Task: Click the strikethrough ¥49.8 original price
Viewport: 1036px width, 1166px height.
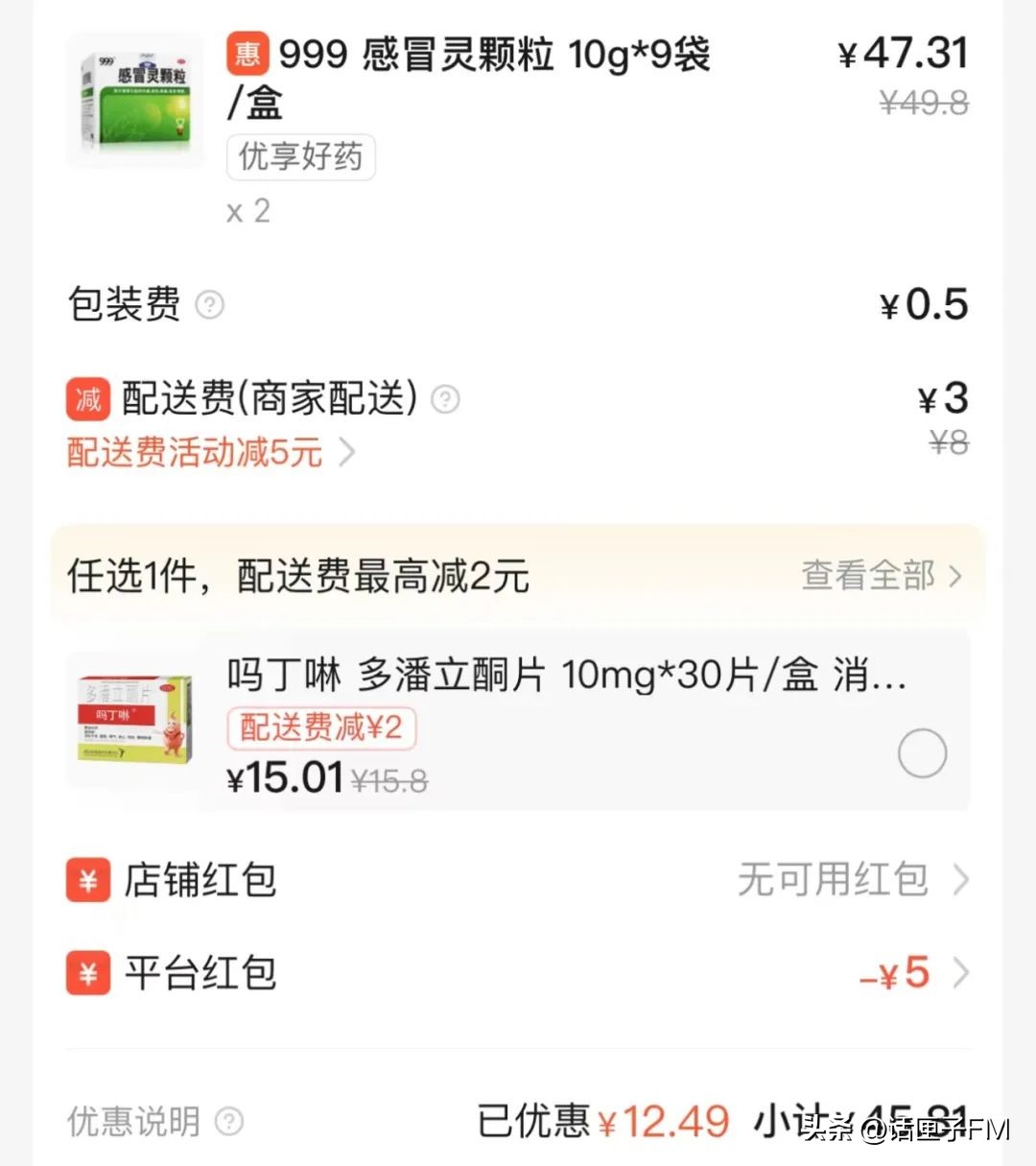Action: tap(923, 103)
